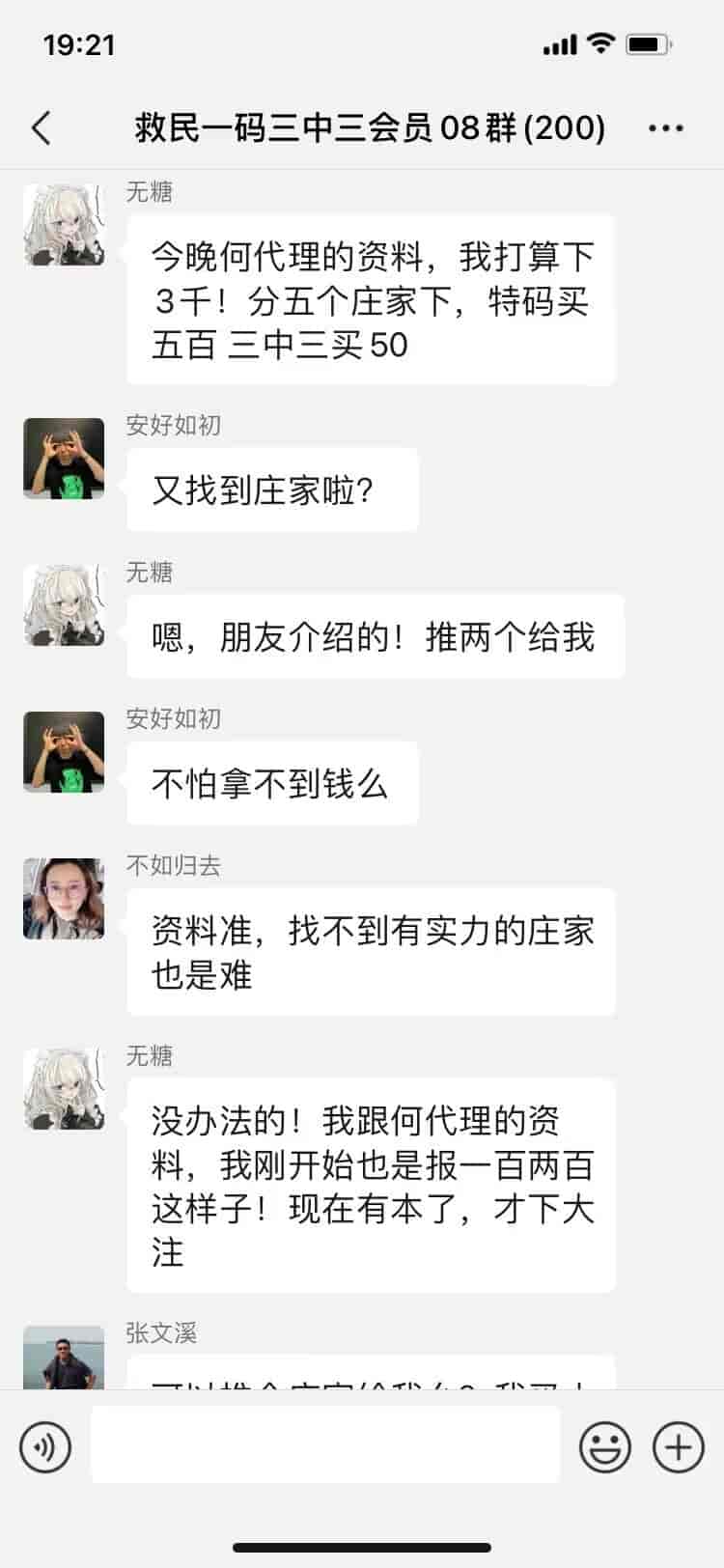Open the plus attachment menu
Viewport: 724px width, 1568px height.
point(679,1447)
